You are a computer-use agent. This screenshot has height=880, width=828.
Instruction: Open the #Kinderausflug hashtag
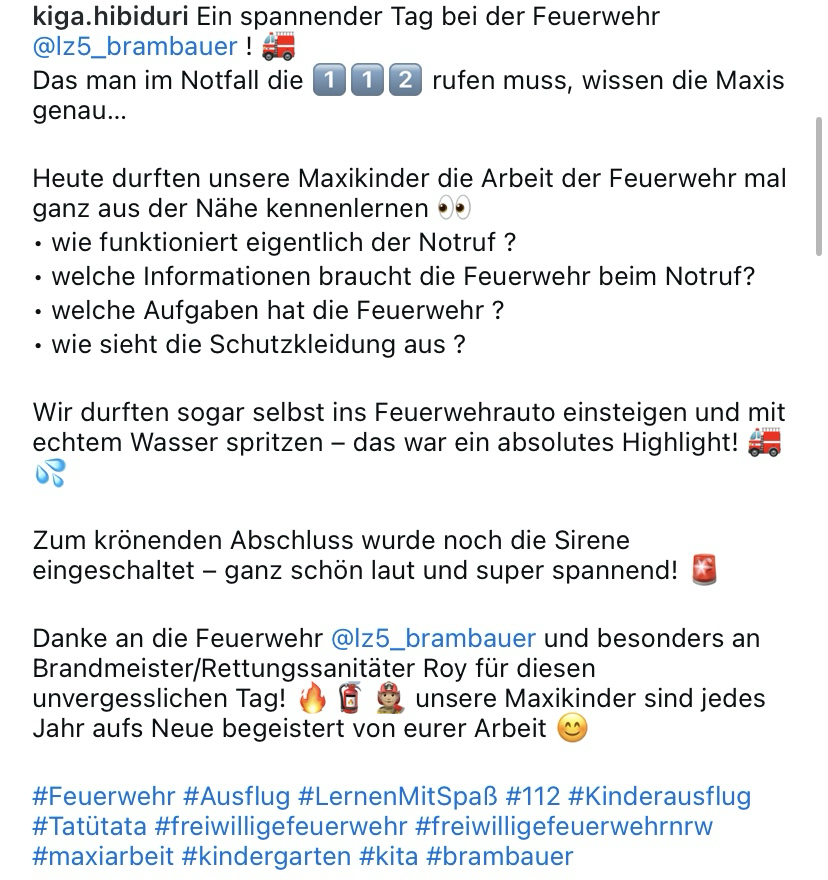click(659, 797)
